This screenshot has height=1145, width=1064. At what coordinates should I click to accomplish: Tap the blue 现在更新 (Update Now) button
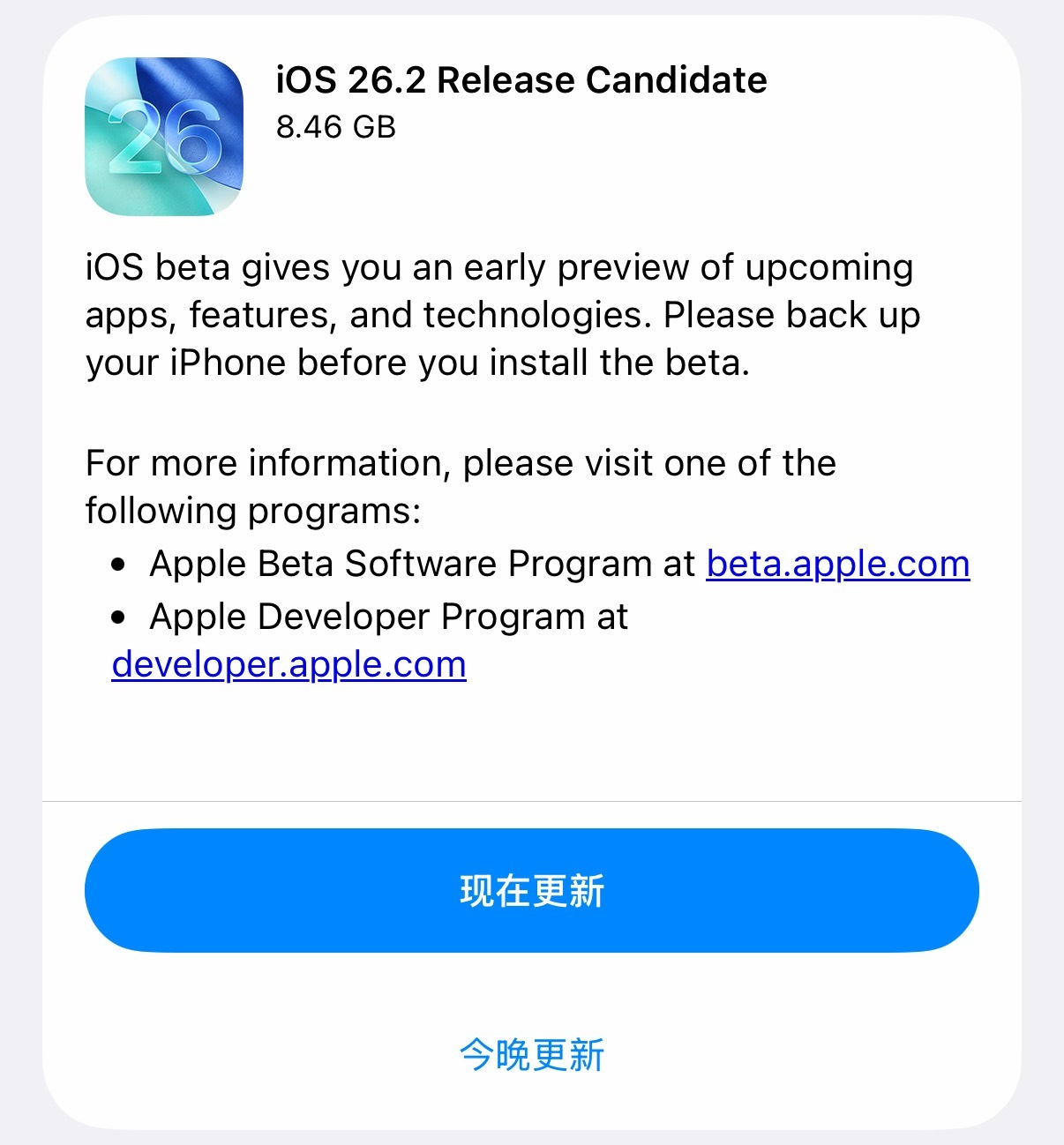[532, 891]
